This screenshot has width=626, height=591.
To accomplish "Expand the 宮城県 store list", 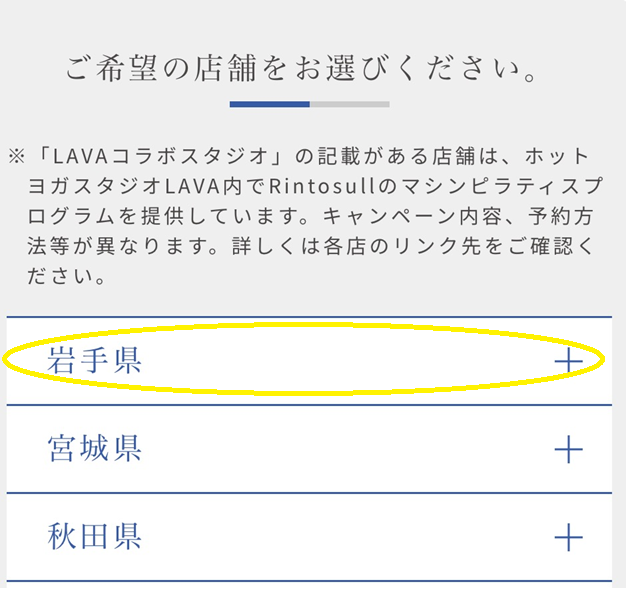I will [x=568, y=449].
